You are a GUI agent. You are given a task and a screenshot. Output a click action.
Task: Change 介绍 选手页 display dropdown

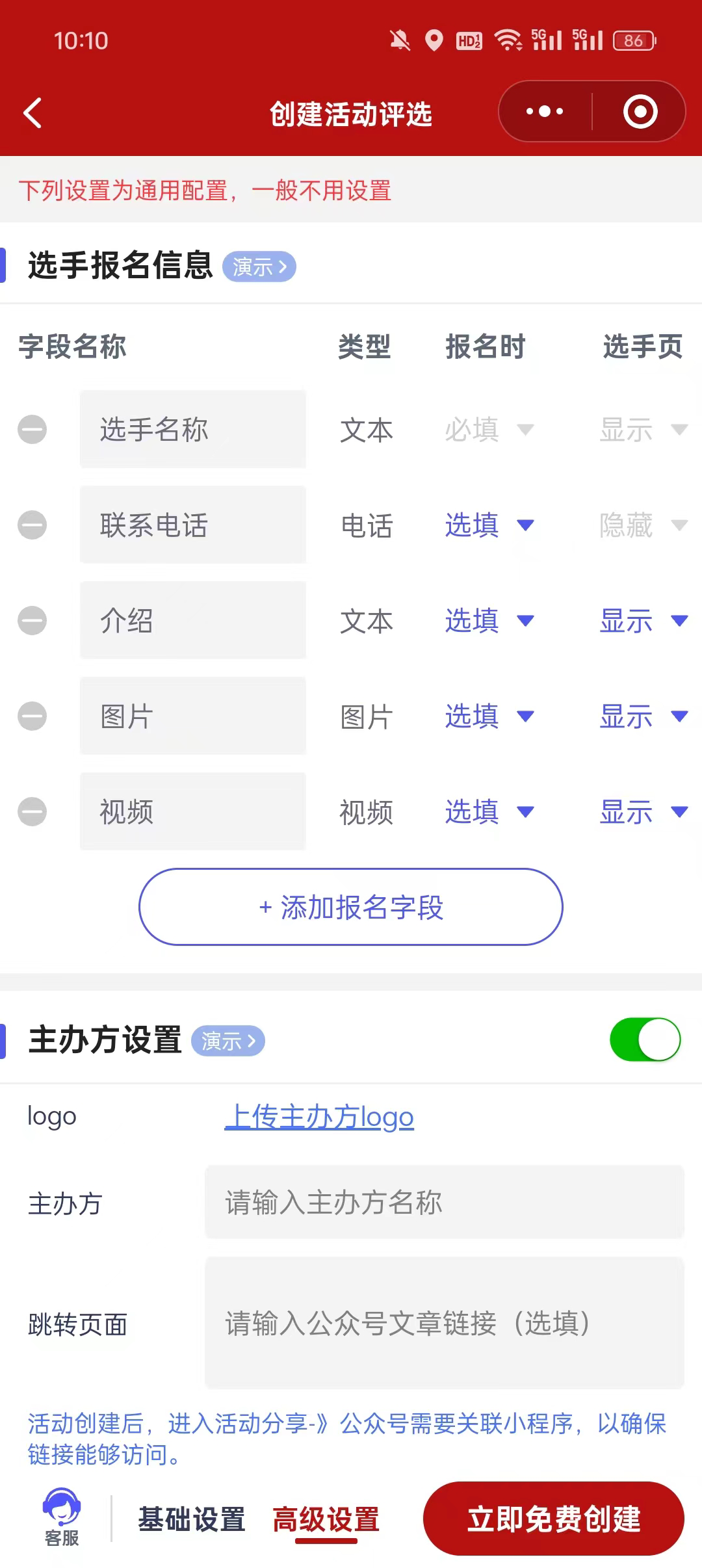pyautogui.click(x=642, y=620)
